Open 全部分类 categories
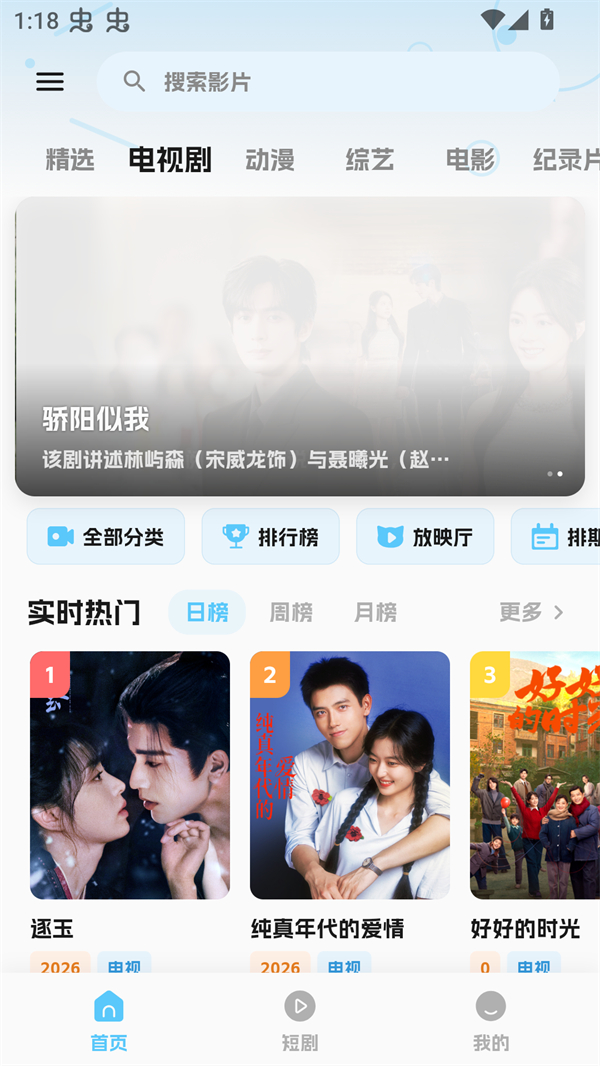Screen dimensions: 600x1066 point(106,537)
